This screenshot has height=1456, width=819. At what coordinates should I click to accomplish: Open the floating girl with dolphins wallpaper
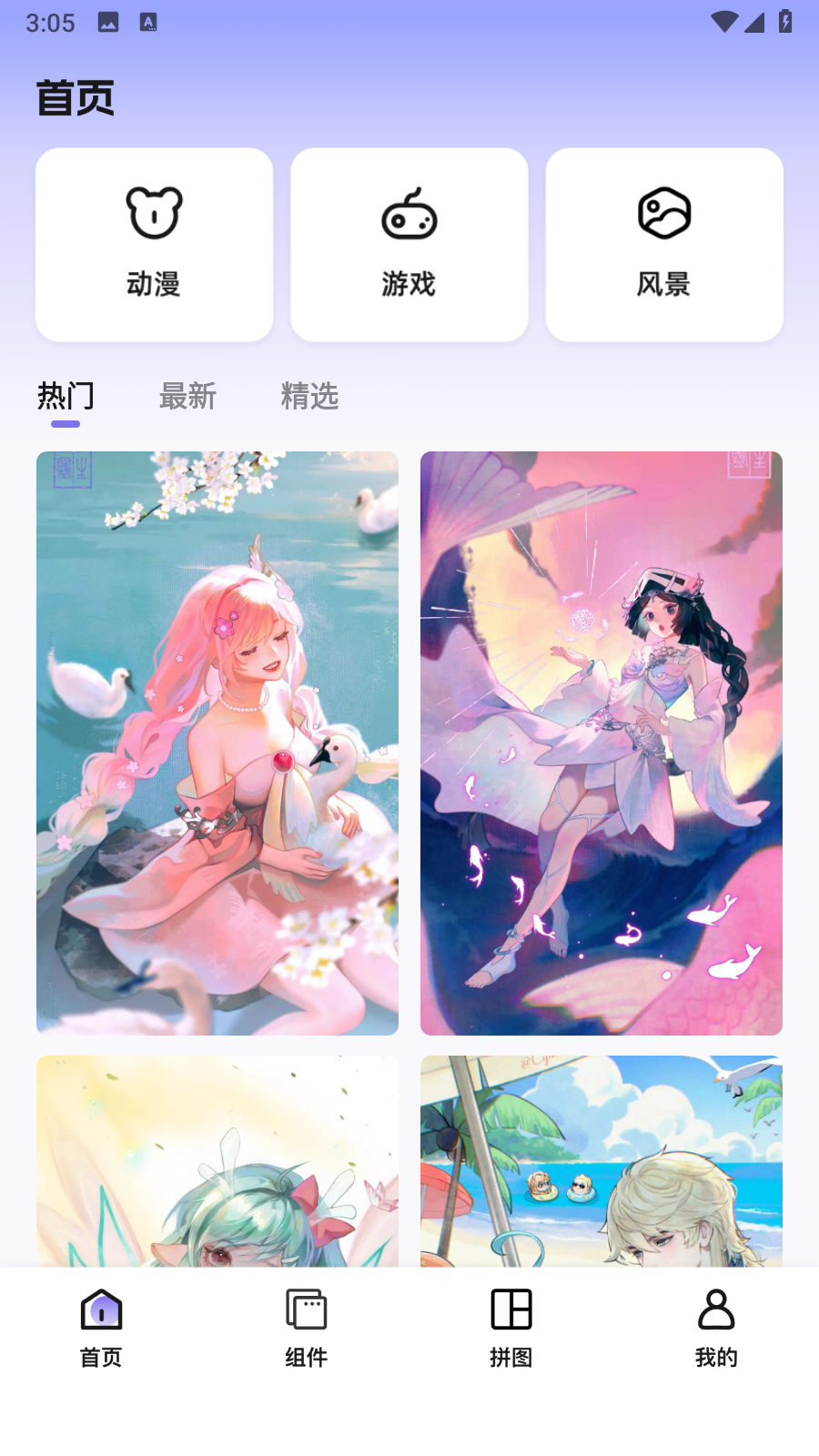601,743
